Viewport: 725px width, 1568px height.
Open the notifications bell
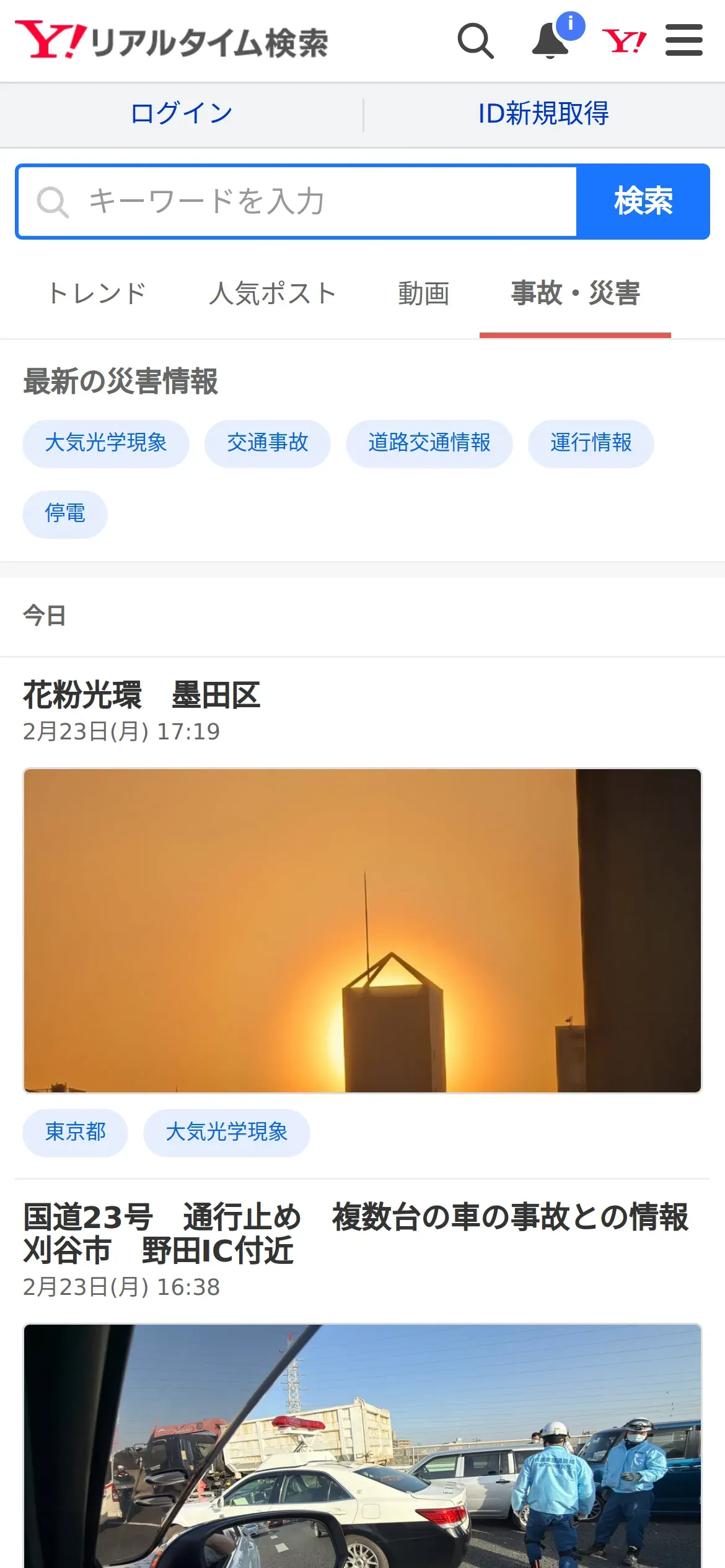pyautogui.click(x=551, y=41)
